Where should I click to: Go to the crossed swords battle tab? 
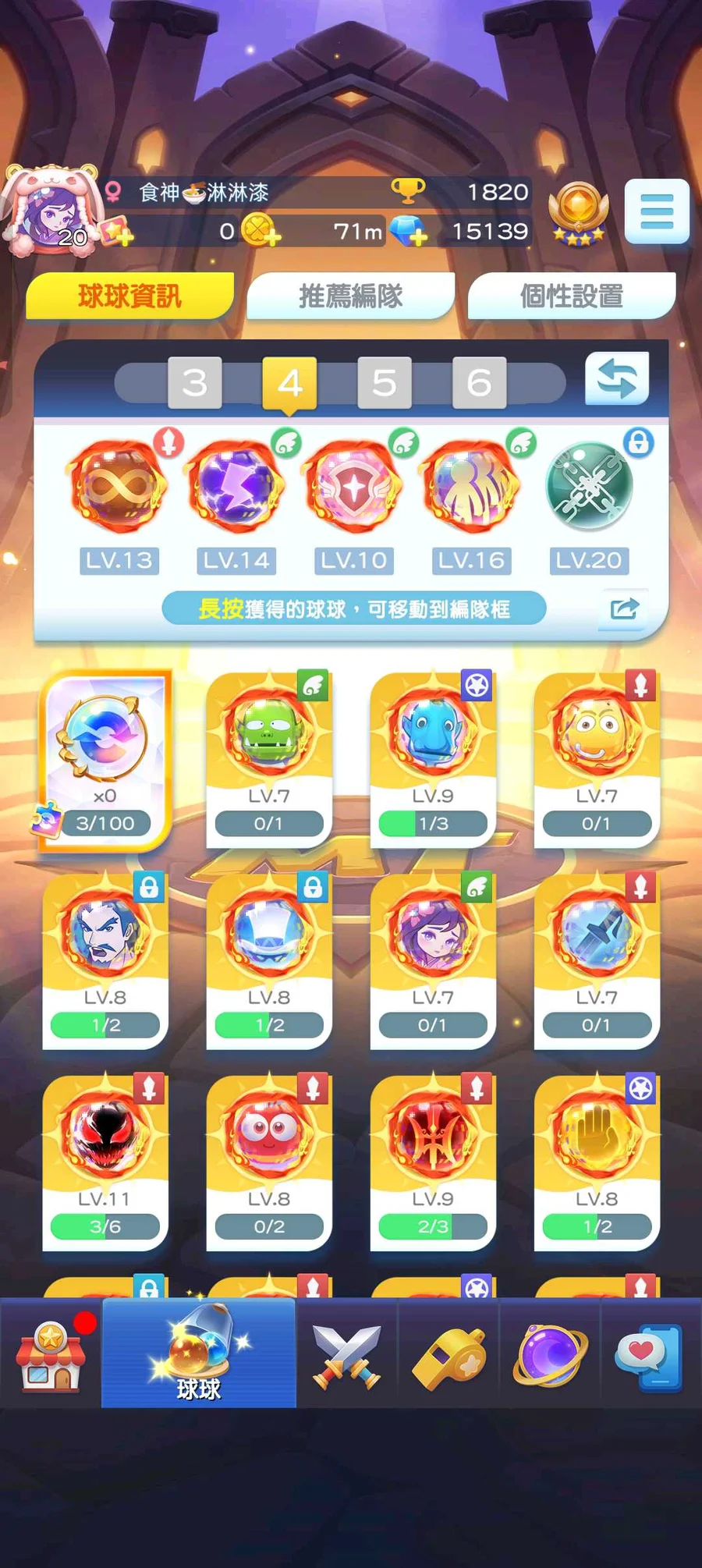point(347,1356)
